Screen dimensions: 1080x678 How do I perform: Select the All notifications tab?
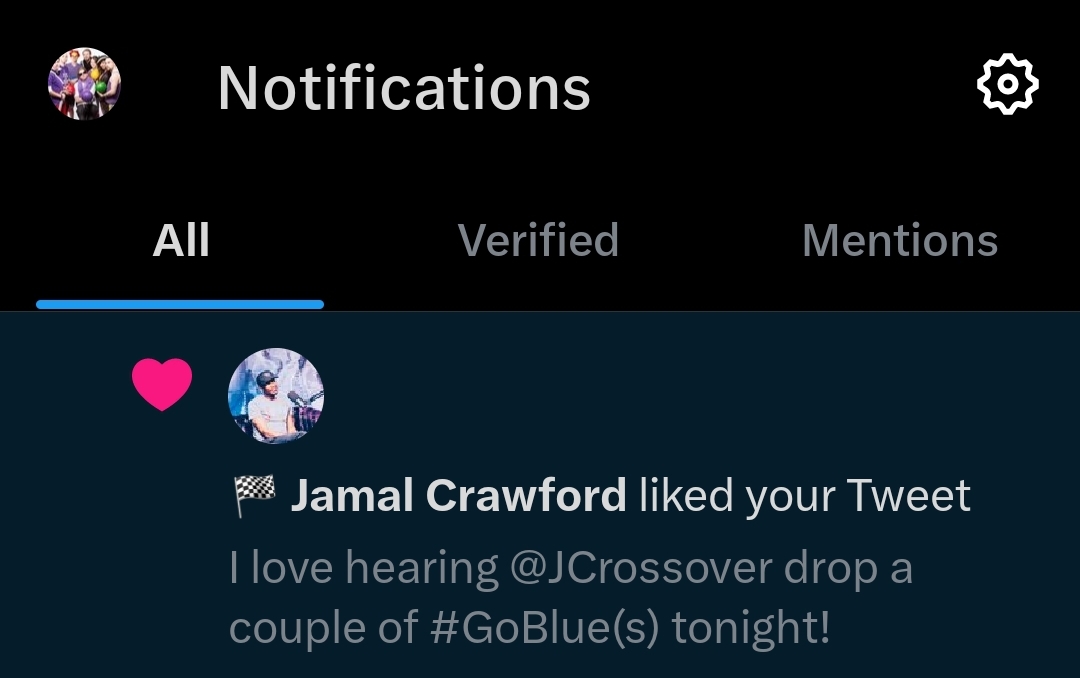[181, 242]
